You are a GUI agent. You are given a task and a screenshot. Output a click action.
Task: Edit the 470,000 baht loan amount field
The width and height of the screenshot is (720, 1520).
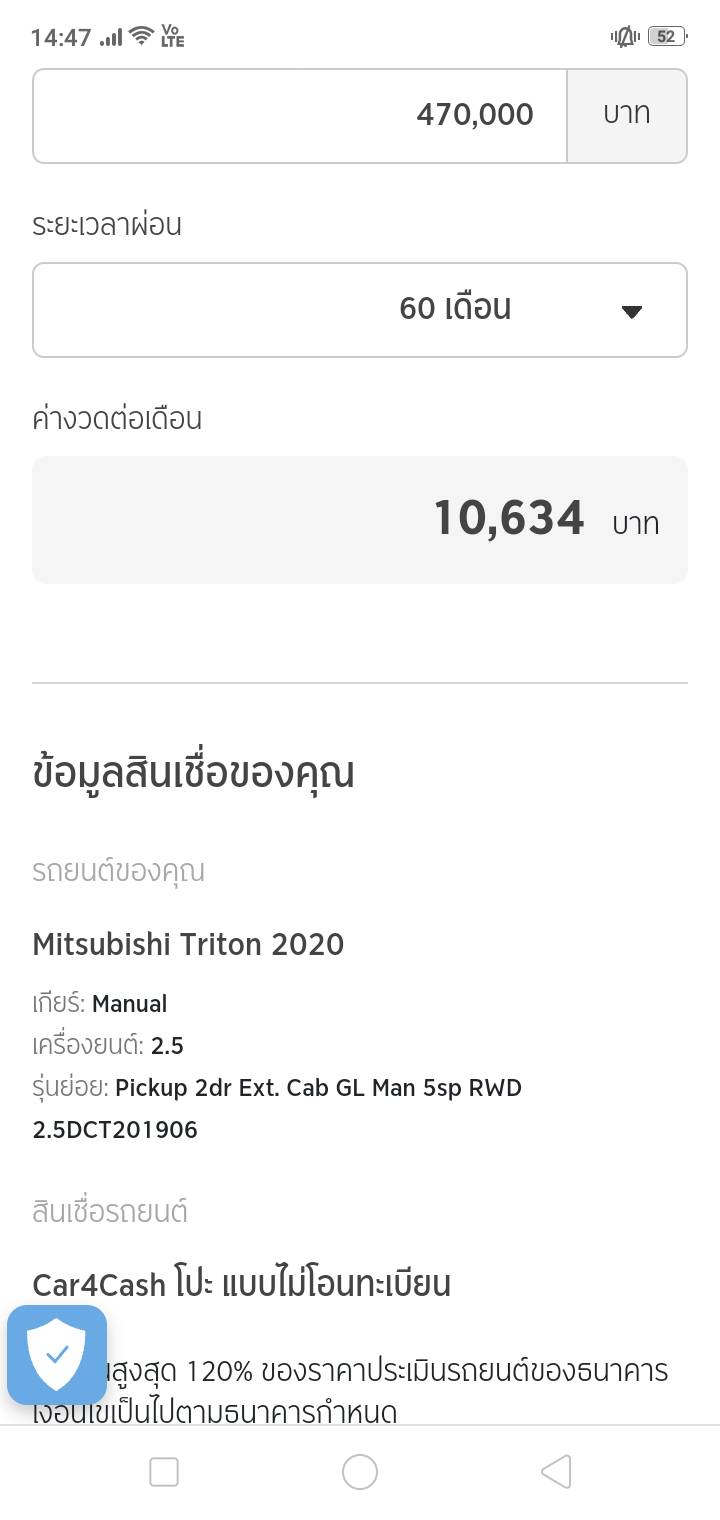point(300,116)
